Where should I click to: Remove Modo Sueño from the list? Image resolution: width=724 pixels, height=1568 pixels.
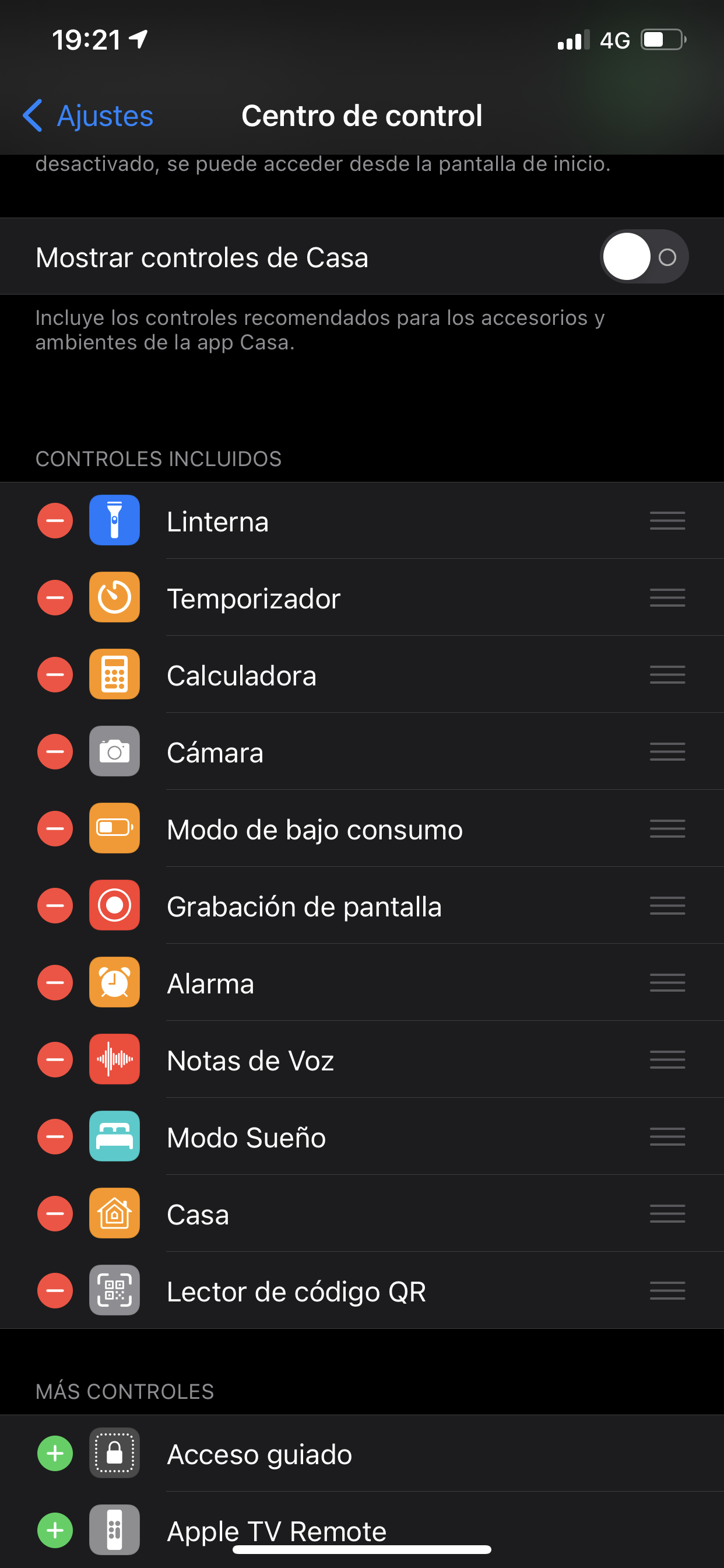[55, 1137]
